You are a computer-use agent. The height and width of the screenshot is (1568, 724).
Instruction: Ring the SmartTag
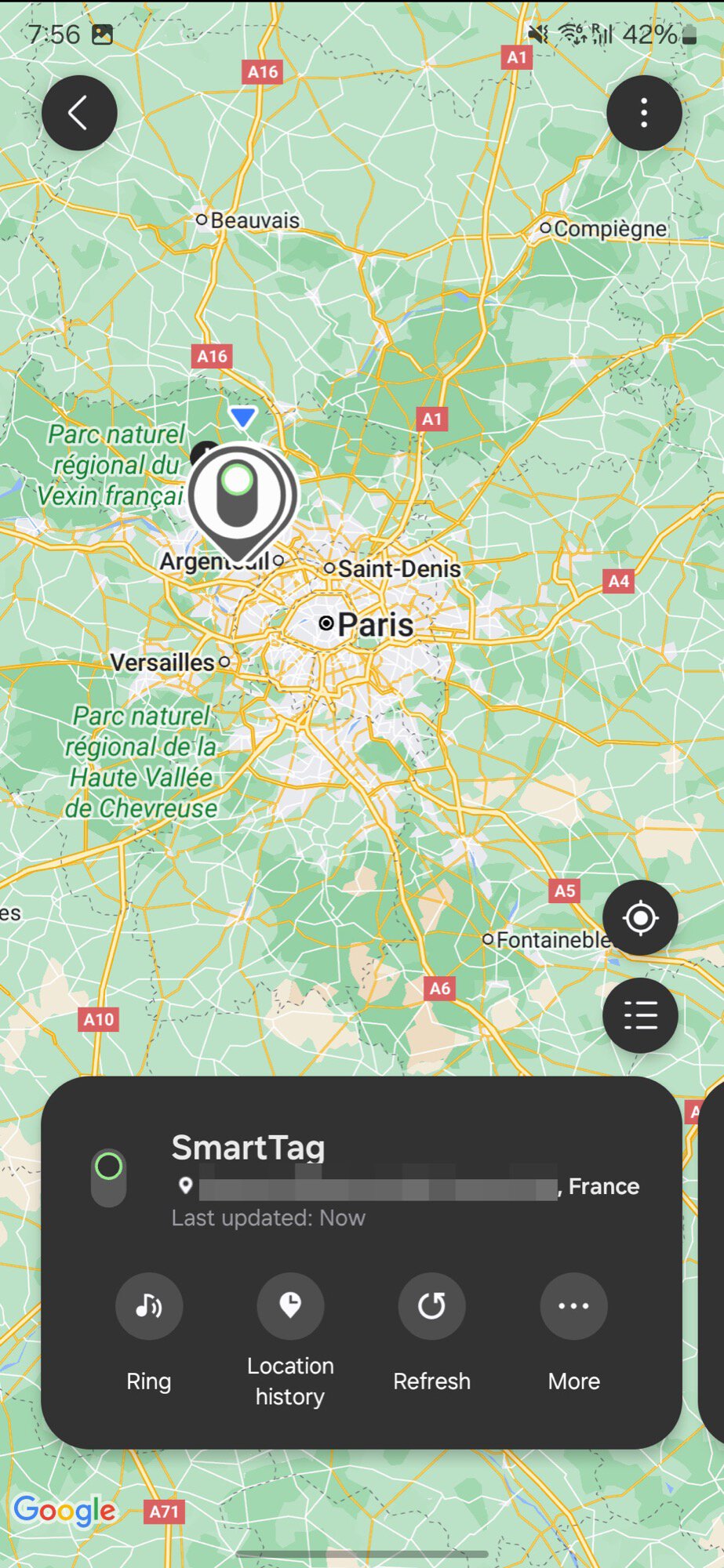coord(149,1306)
